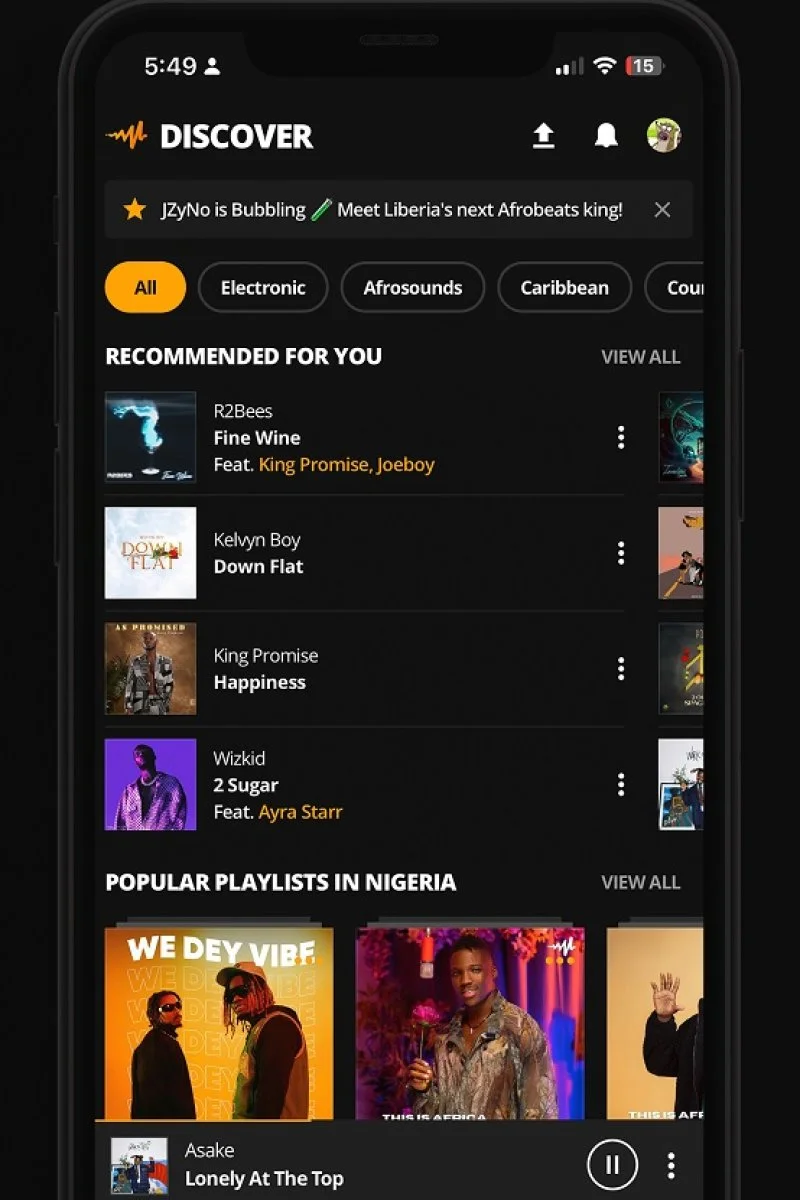This screenshot has height=1200, width=800.
Task: Pause Lonely At The Top playback
Action: click(612, 1165)
